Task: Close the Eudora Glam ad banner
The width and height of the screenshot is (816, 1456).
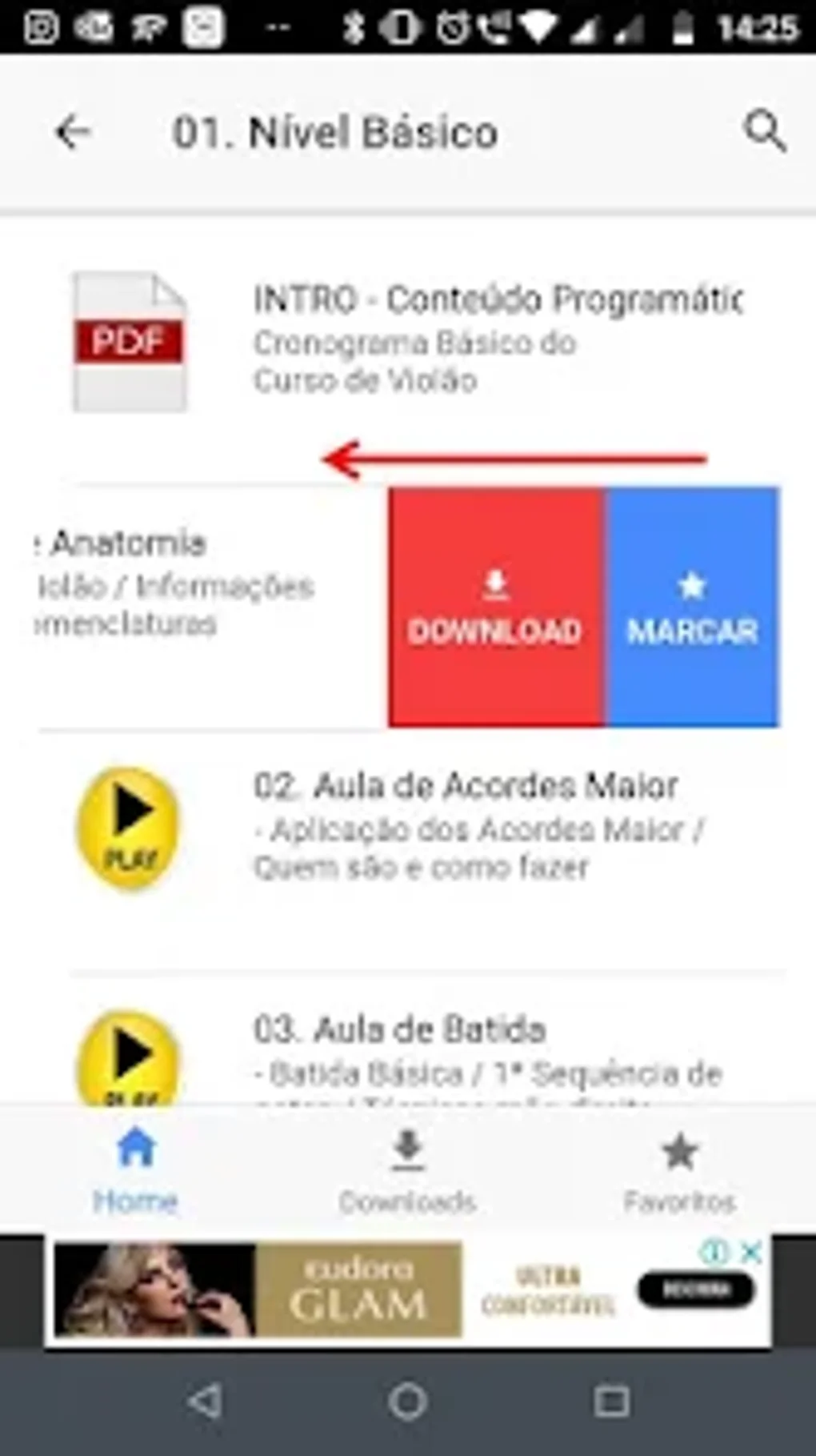Action: tap(752, 1251)
